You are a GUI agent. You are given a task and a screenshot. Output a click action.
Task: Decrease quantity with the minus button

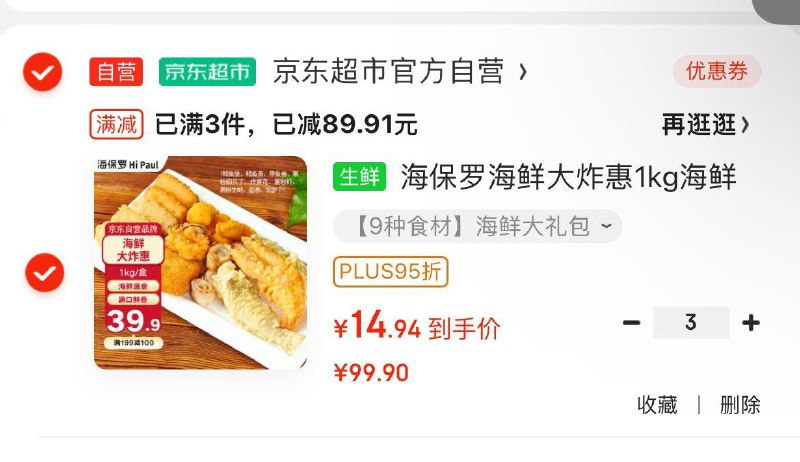631,322
